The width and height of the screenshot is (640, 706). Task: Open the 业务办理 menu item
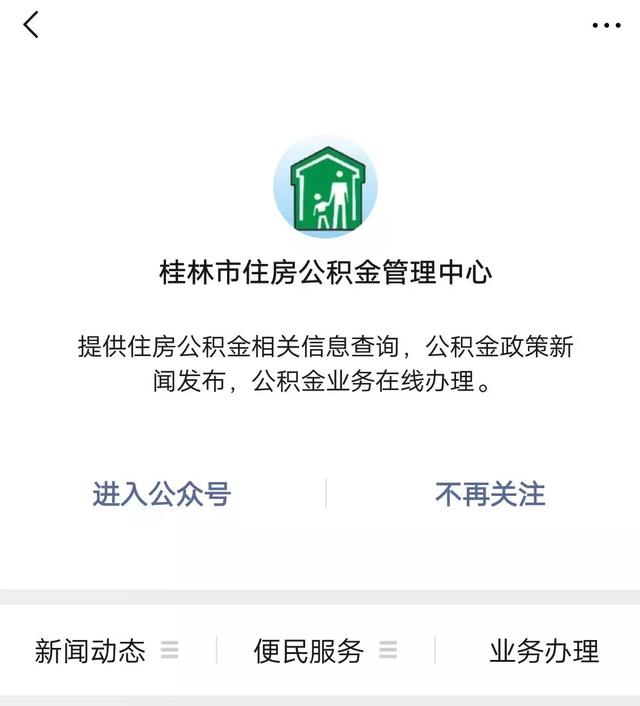543,652
